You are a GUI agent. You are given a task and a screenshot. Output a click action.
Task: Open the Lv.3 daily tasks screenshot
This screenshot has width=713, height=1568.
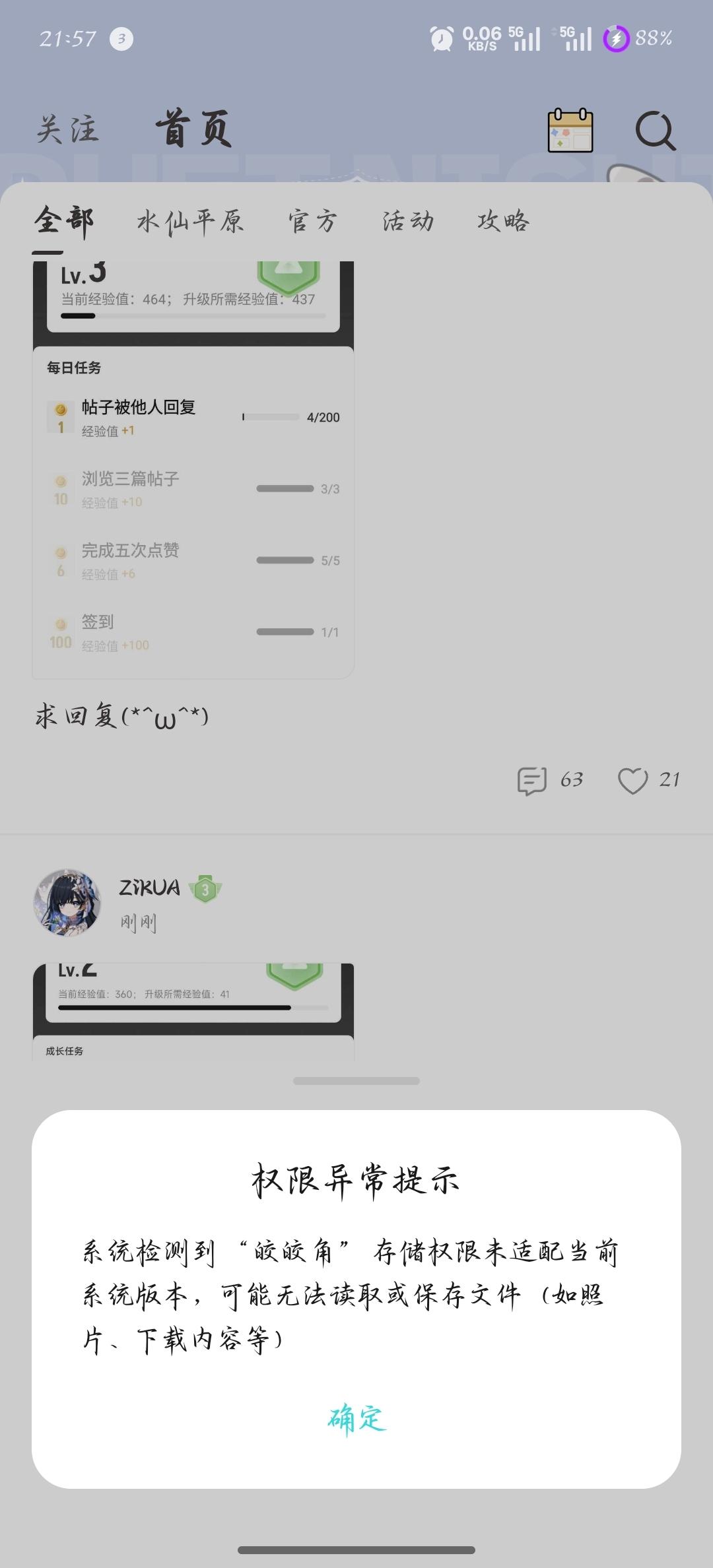(193, 469)
